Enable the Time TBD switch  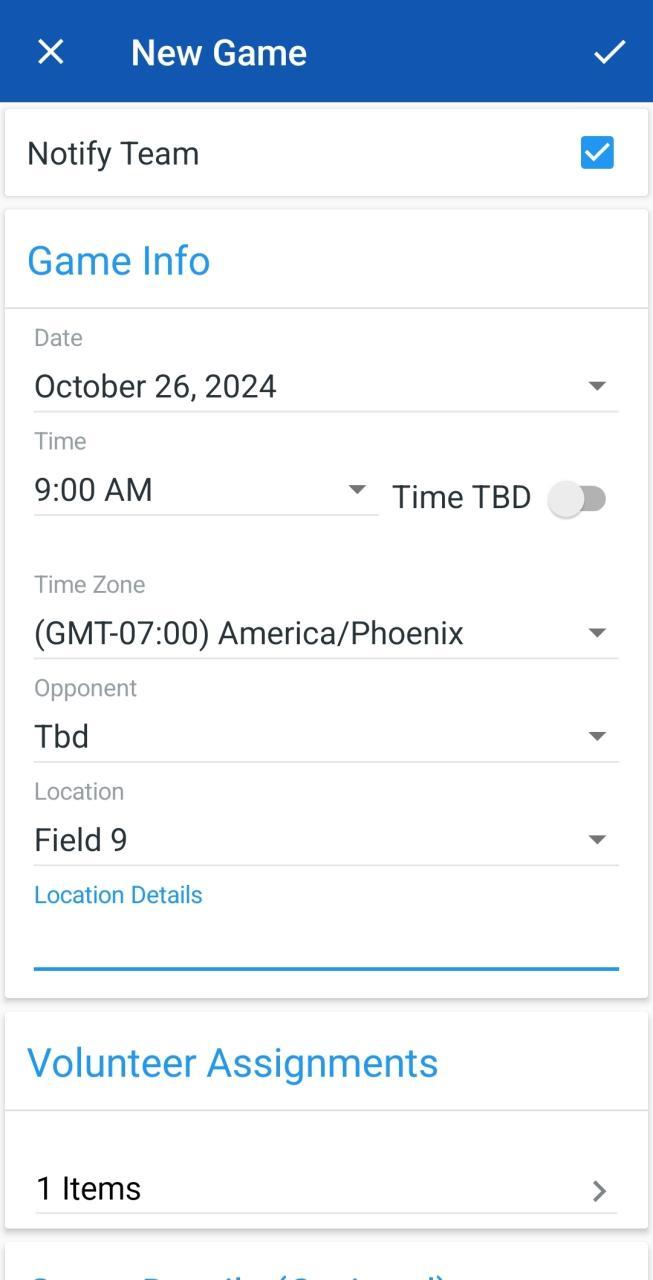(577, 498)
